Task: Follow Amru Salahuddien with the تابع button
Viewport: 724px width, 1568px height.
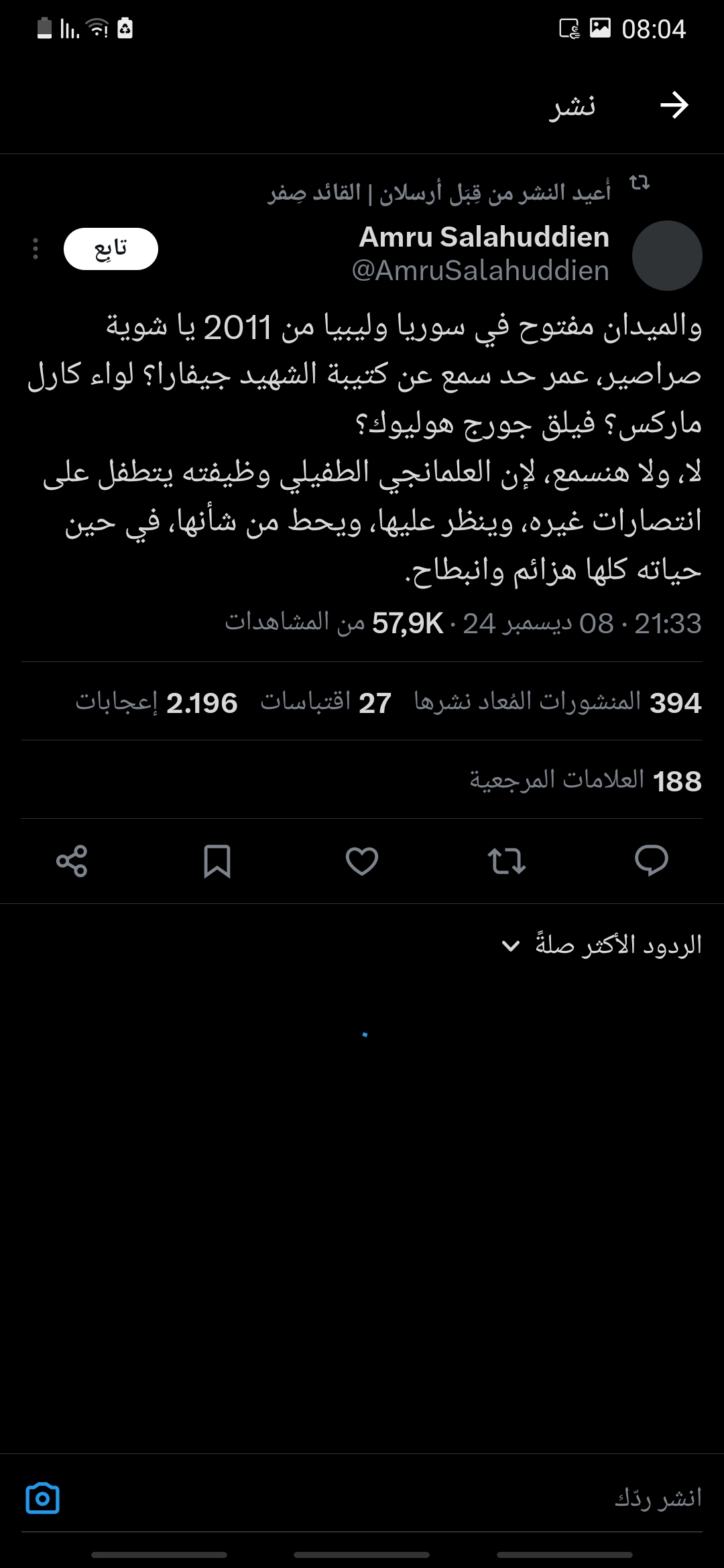Action: pyautogui.click(x=111, y=249)
